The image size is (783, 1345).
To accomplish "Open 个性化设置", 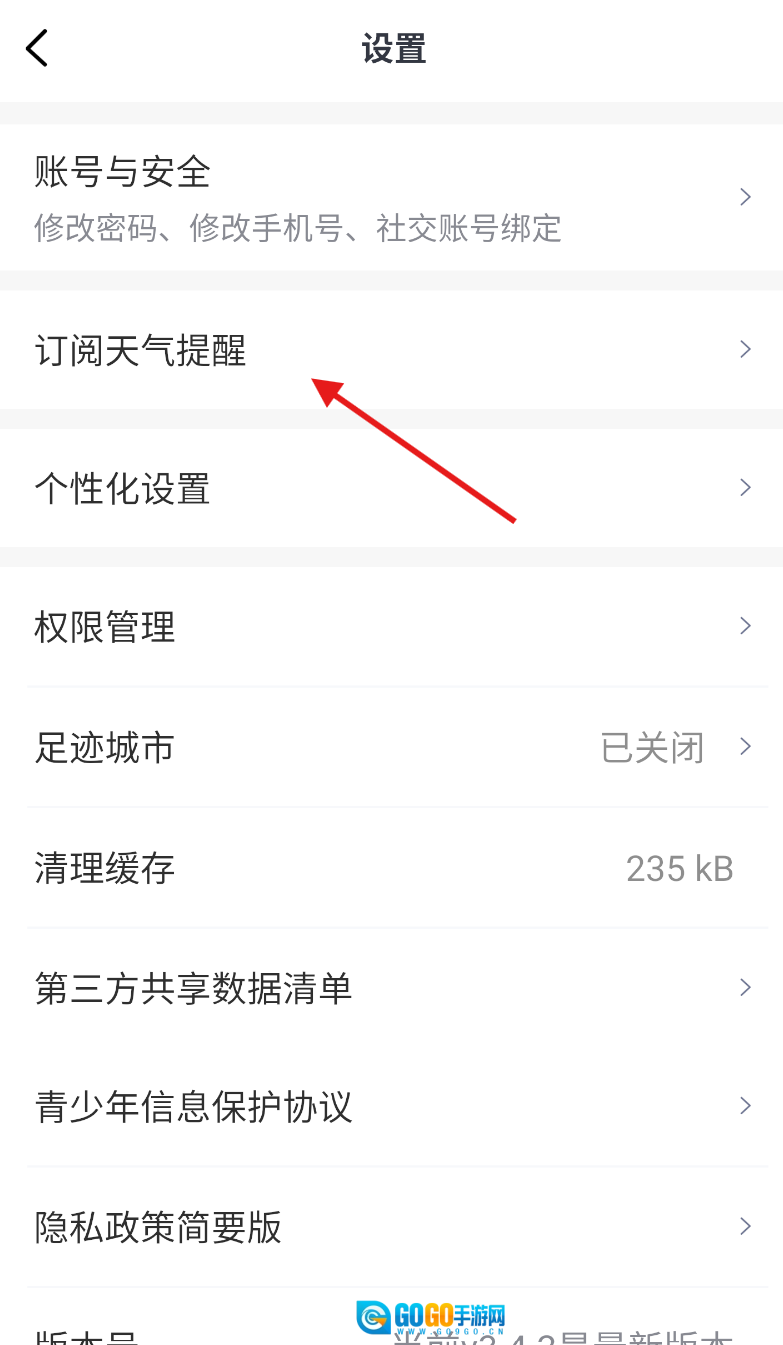I will click(x=390, y=489).
